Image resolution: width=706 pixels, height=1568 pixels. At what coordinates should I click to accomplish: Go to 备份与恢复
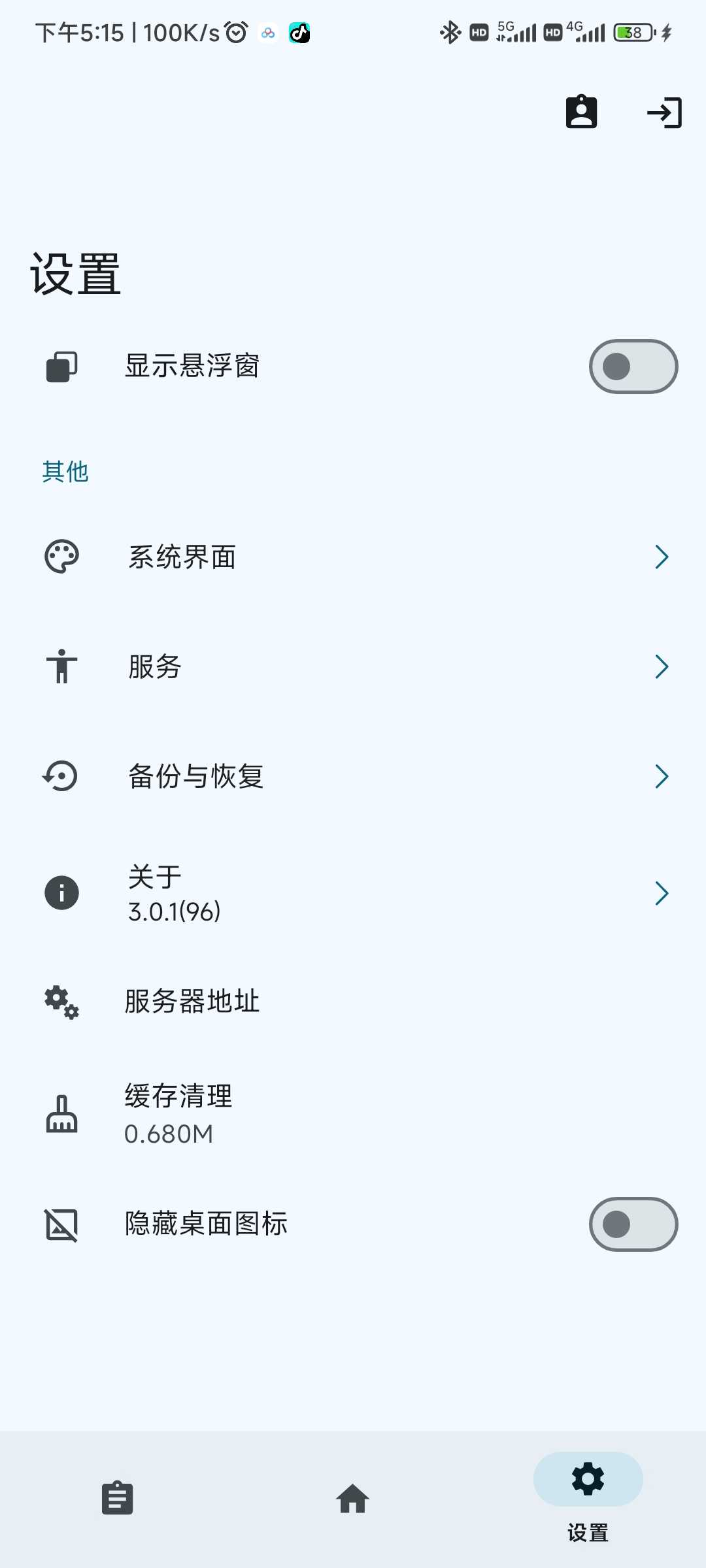[353, 777]
